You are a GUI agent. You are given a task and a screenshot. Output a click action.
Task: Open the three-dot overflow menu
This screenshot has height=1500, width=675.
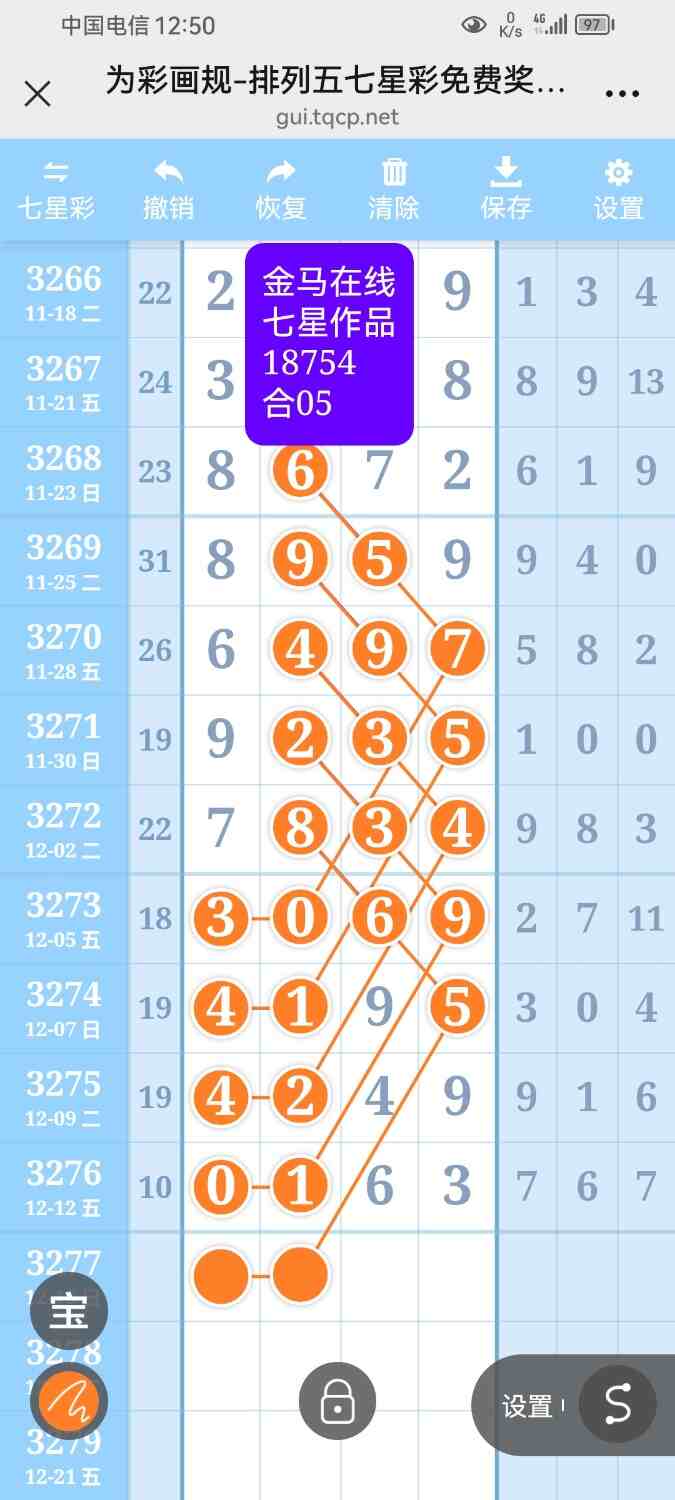[622, 95]
